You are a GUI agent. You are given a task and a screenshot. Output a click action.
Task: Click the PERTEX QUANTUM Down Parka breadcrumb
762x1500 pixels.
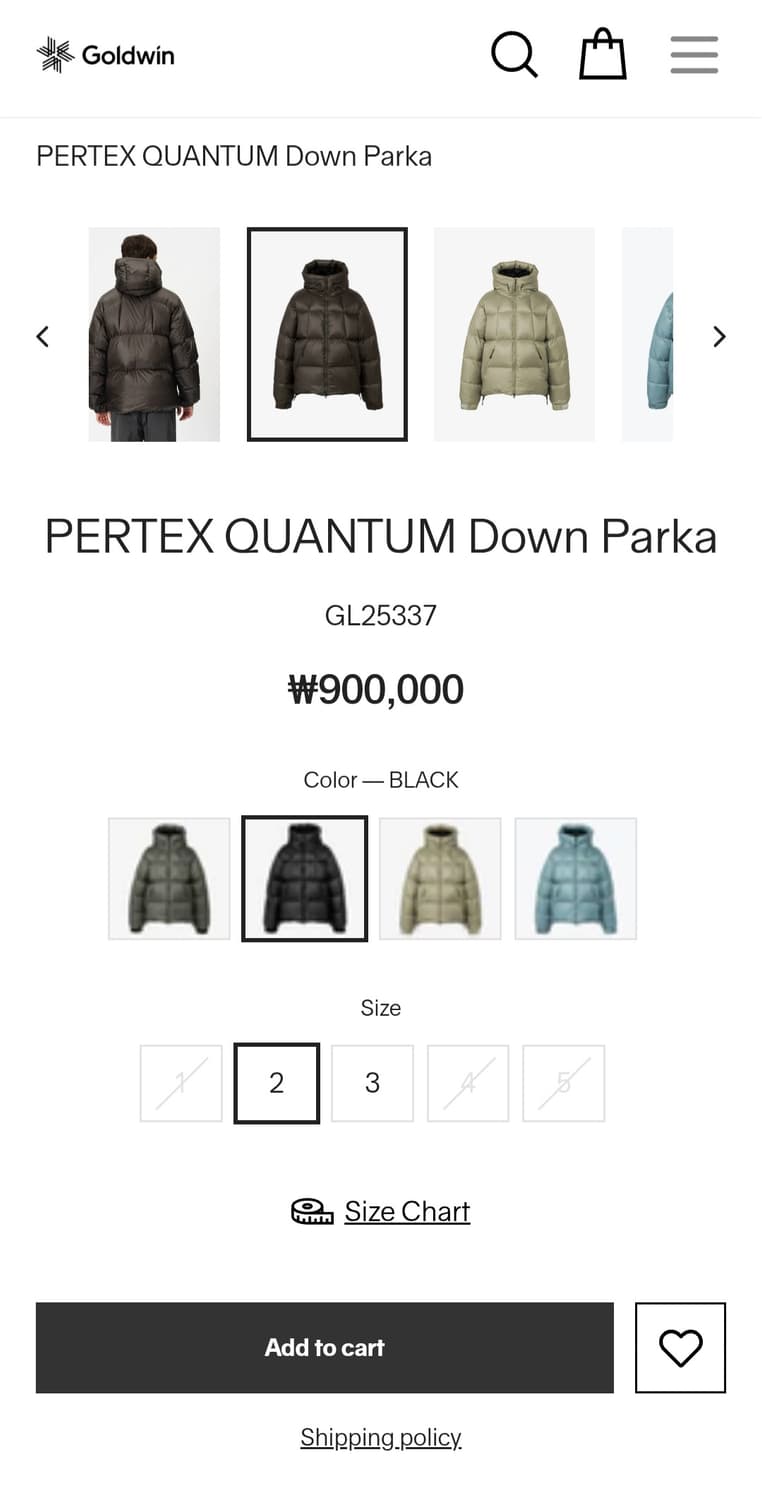(234, 156)
